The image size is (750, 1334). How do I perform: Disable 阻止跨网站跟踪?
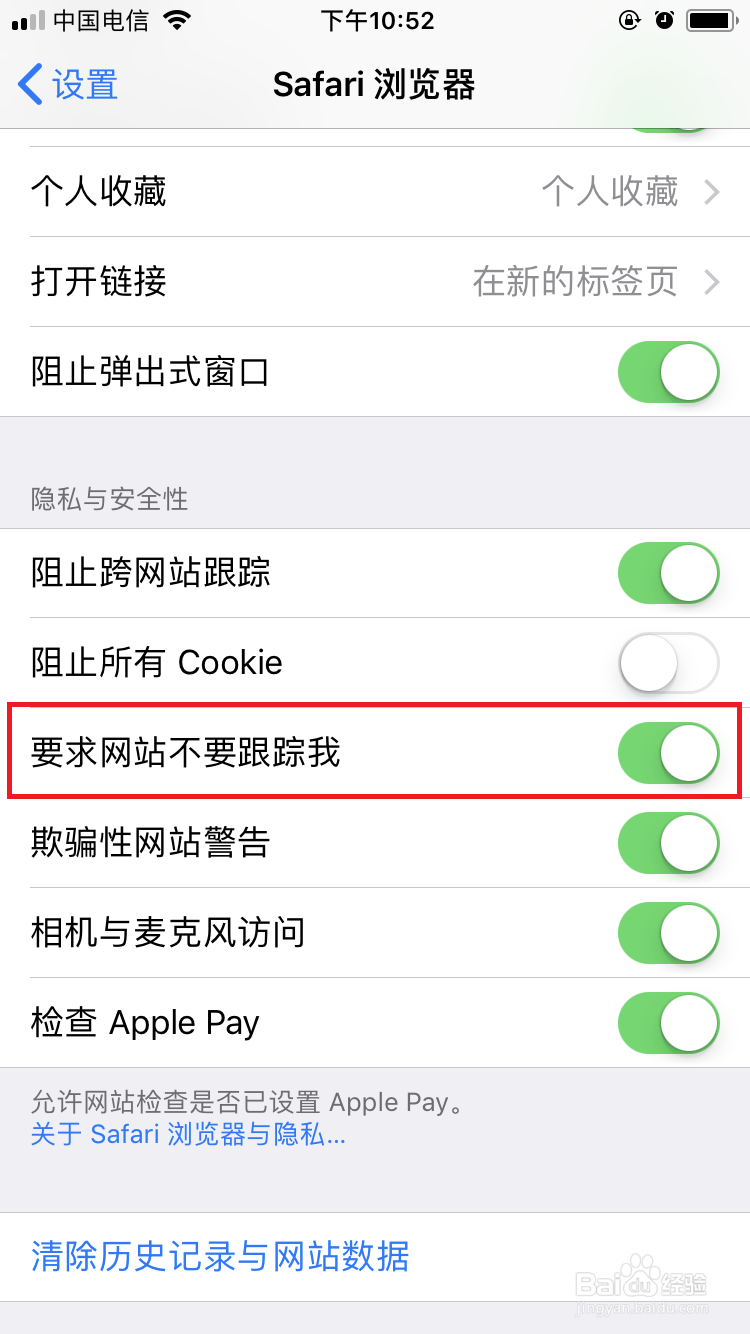(x=668, y=572)
